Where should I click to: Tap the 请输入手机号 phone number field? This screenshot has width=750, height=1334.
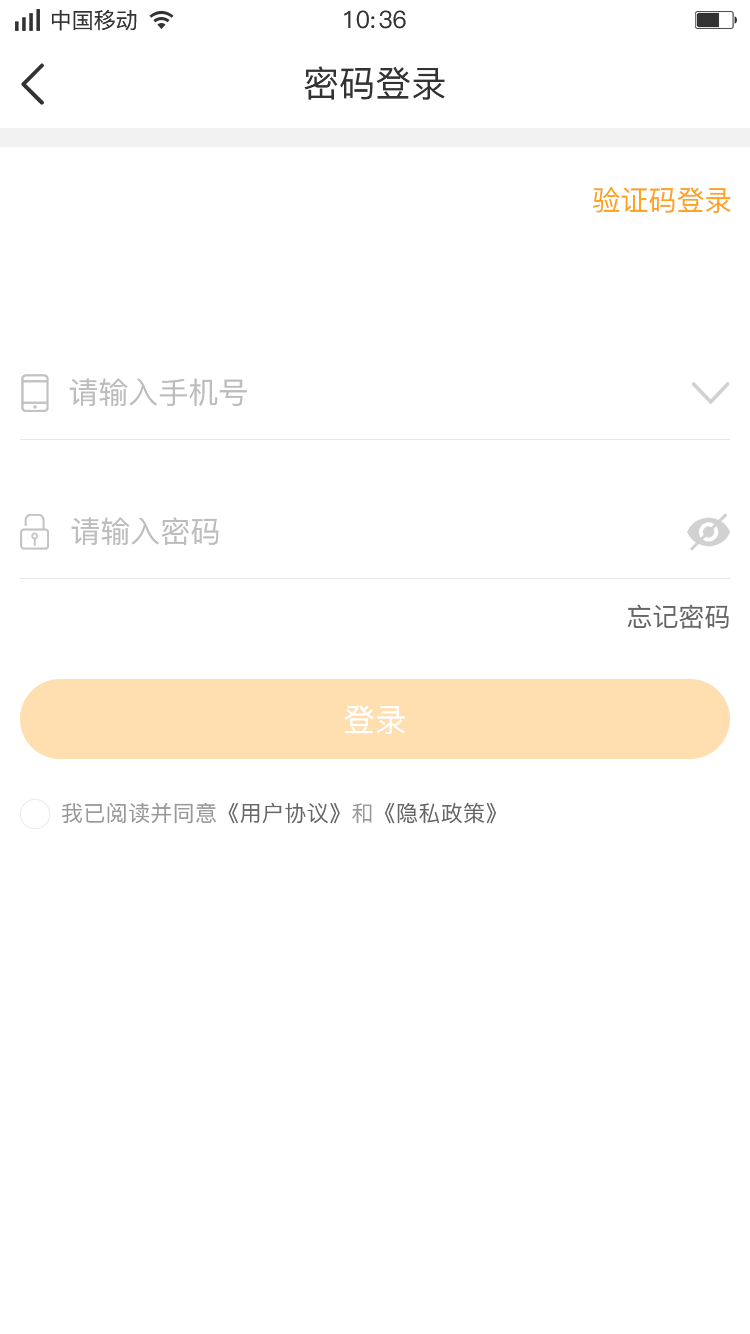(x=375, y=393)
